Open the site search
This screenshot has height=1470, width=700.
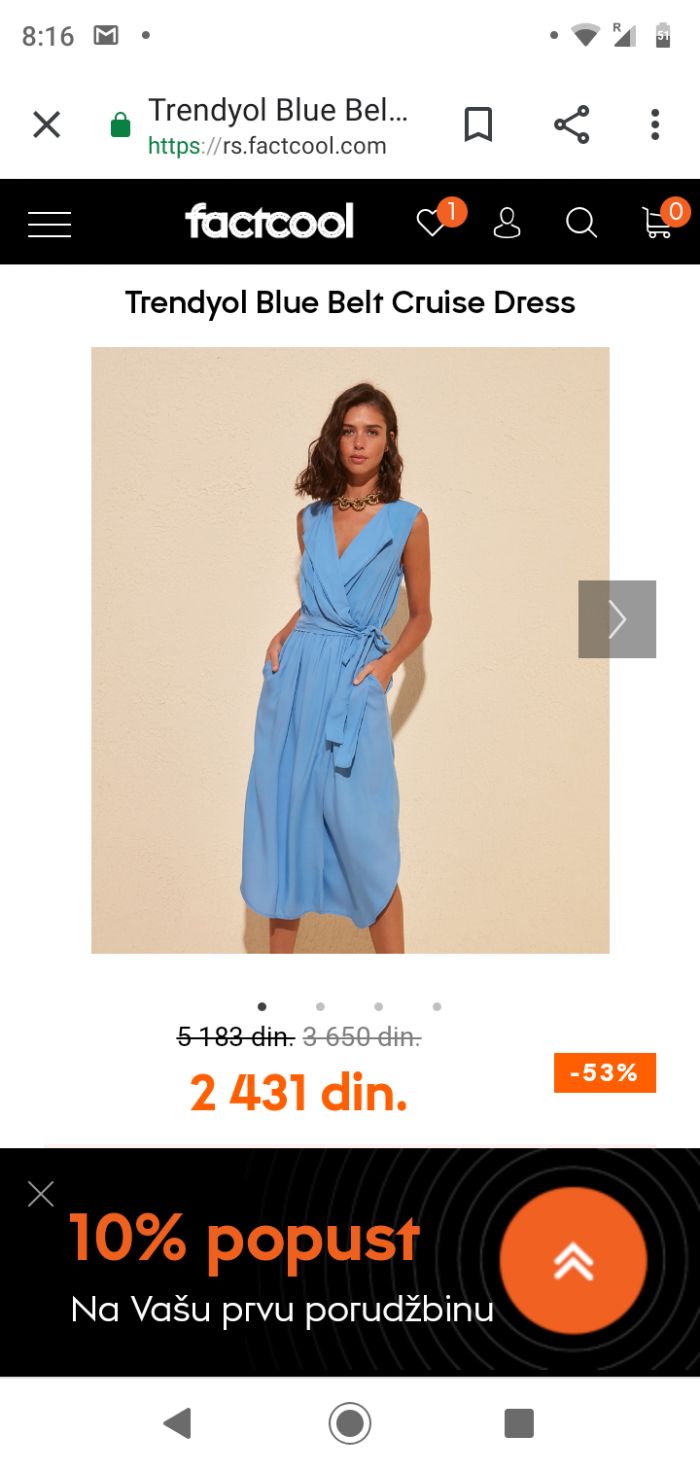581,223
